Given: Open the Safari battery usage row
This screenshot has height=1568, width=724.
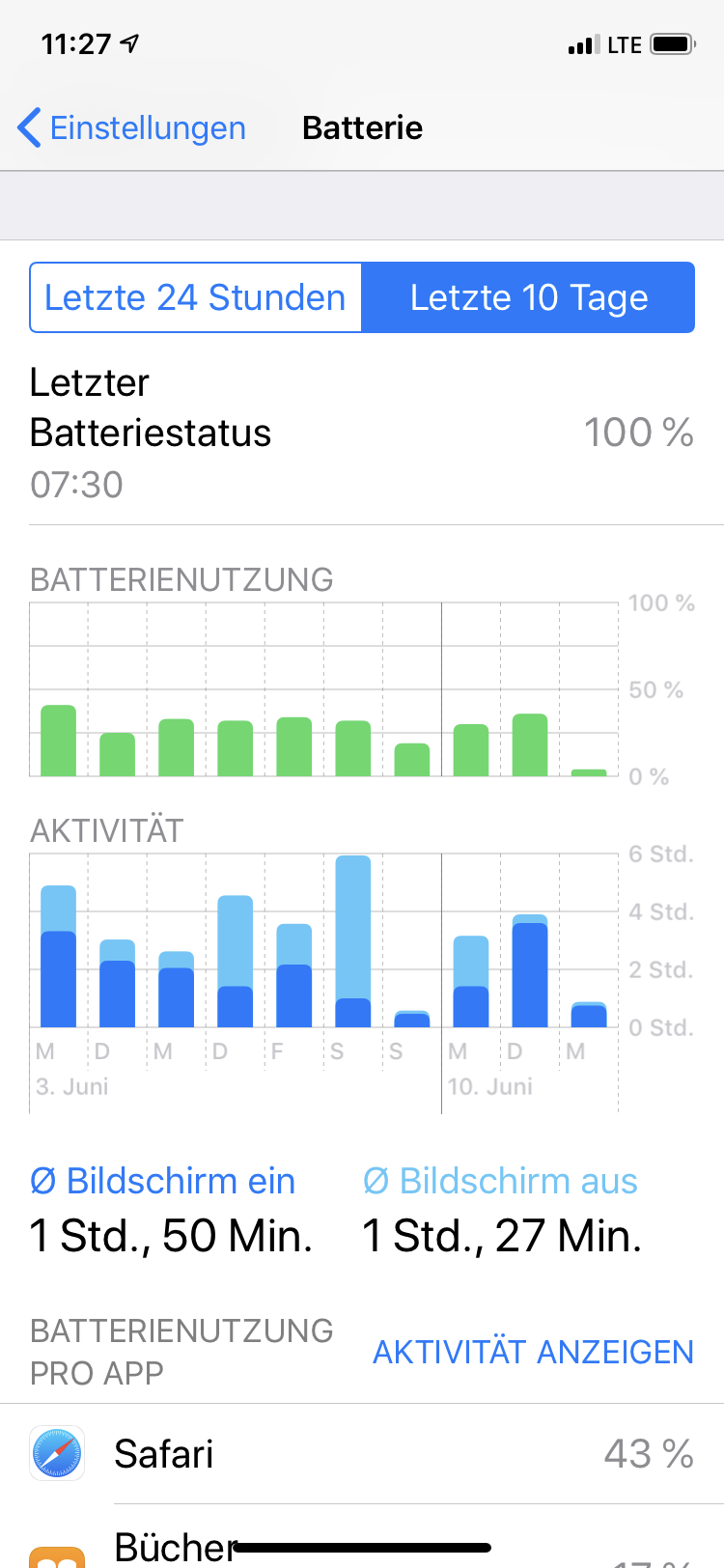Looking at the screenshot, I should tap(362, 1453).
